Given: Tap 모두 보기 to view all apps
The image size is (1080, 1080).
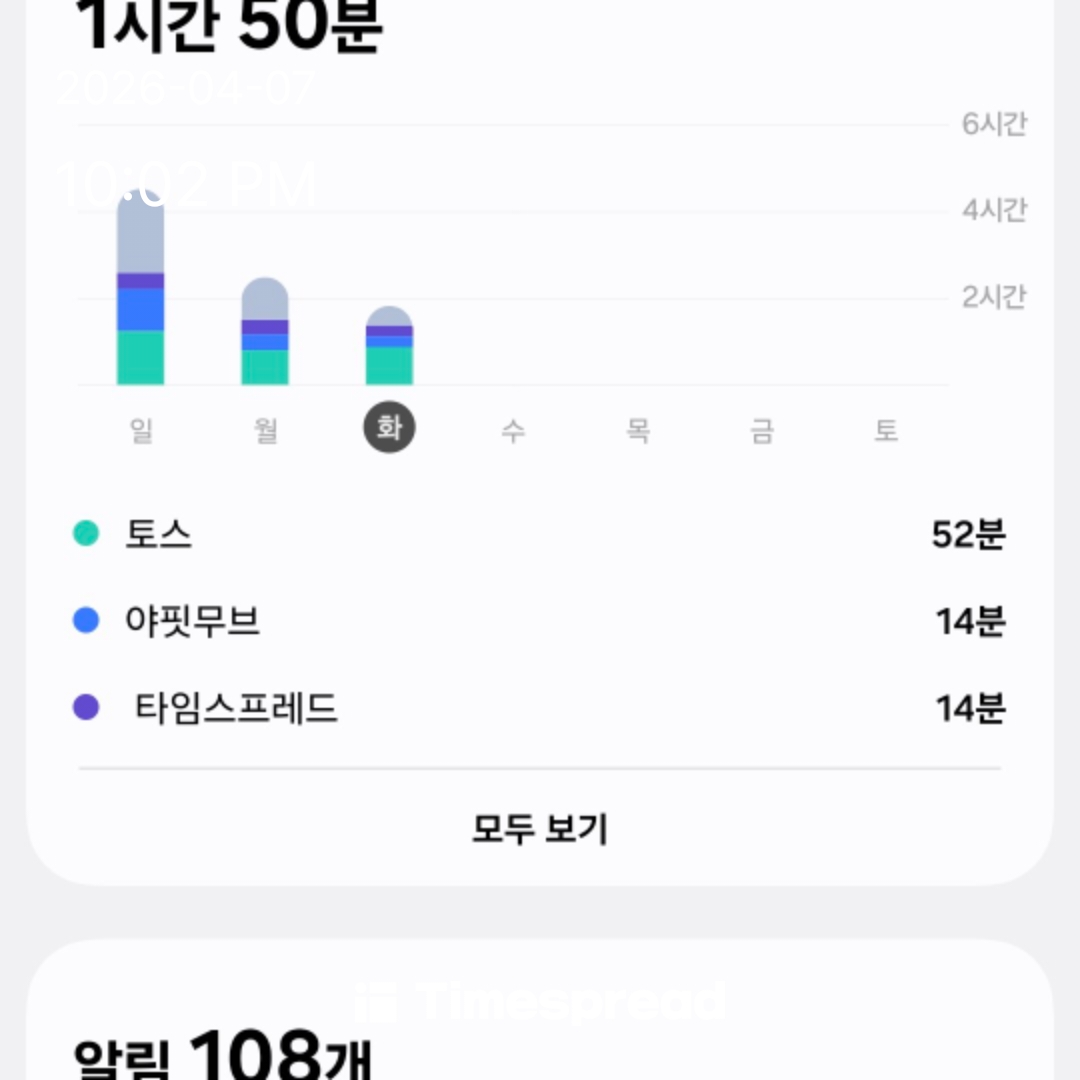Looking at the screenshot, I should pyautogui.click(x=539, y=829).
